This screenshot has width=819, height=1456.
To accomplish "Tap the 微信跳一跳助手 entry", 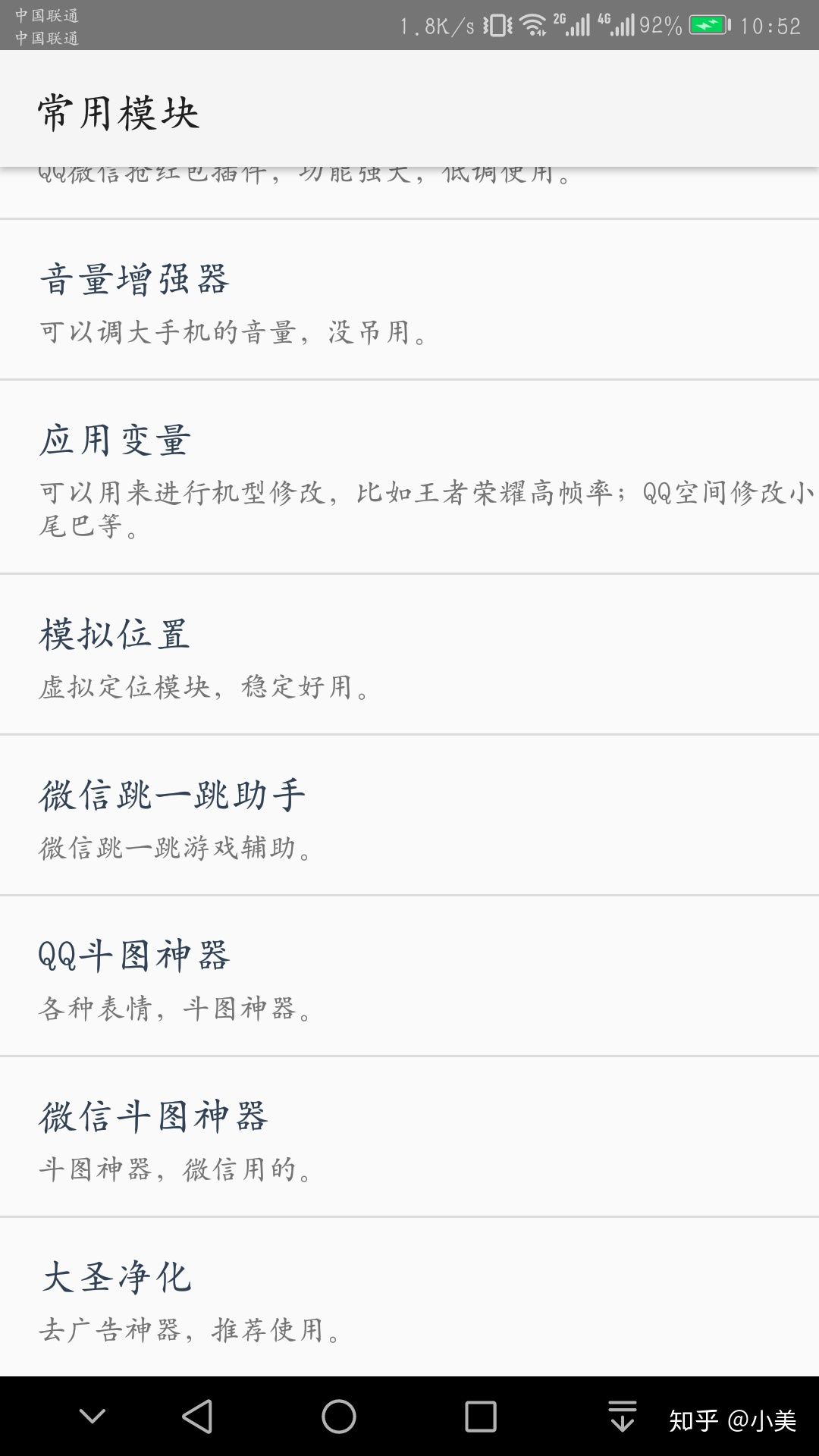I will pyautogui.click(x=409, y=816).
